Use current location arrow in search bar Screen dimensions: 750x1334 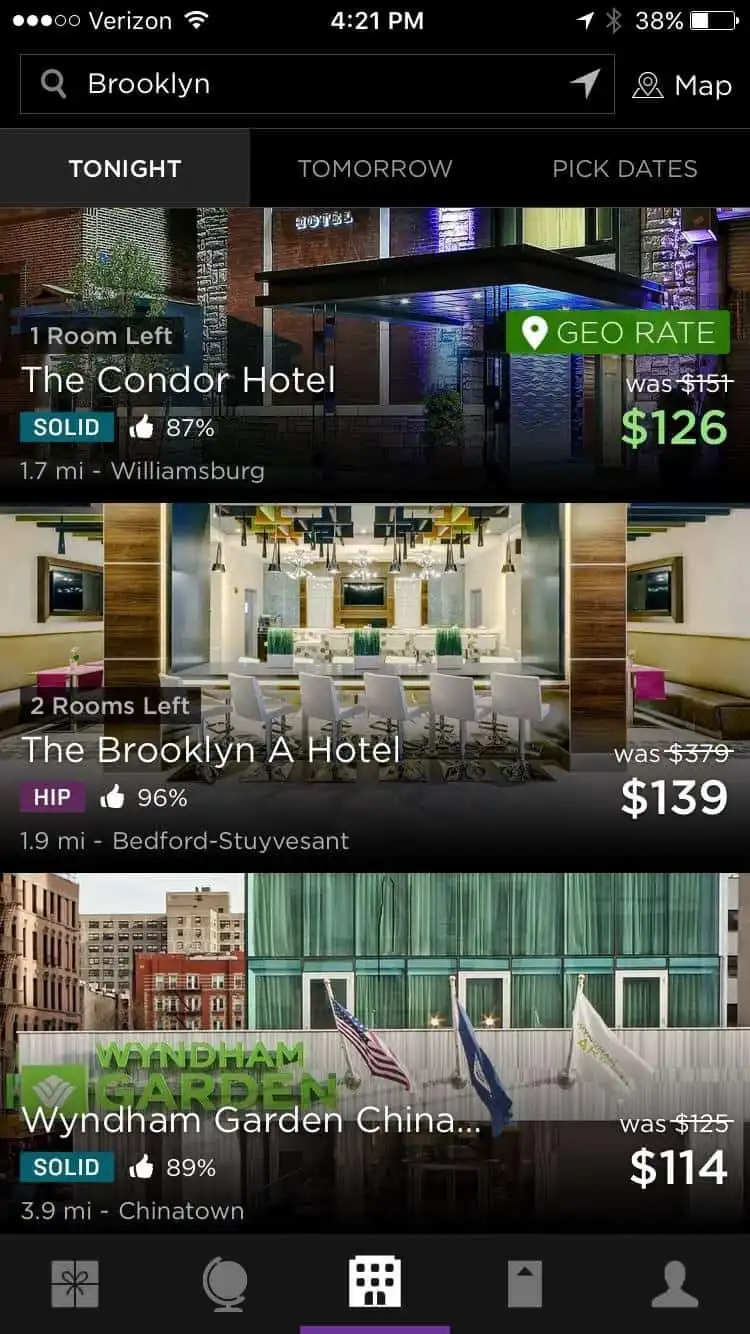585,84
